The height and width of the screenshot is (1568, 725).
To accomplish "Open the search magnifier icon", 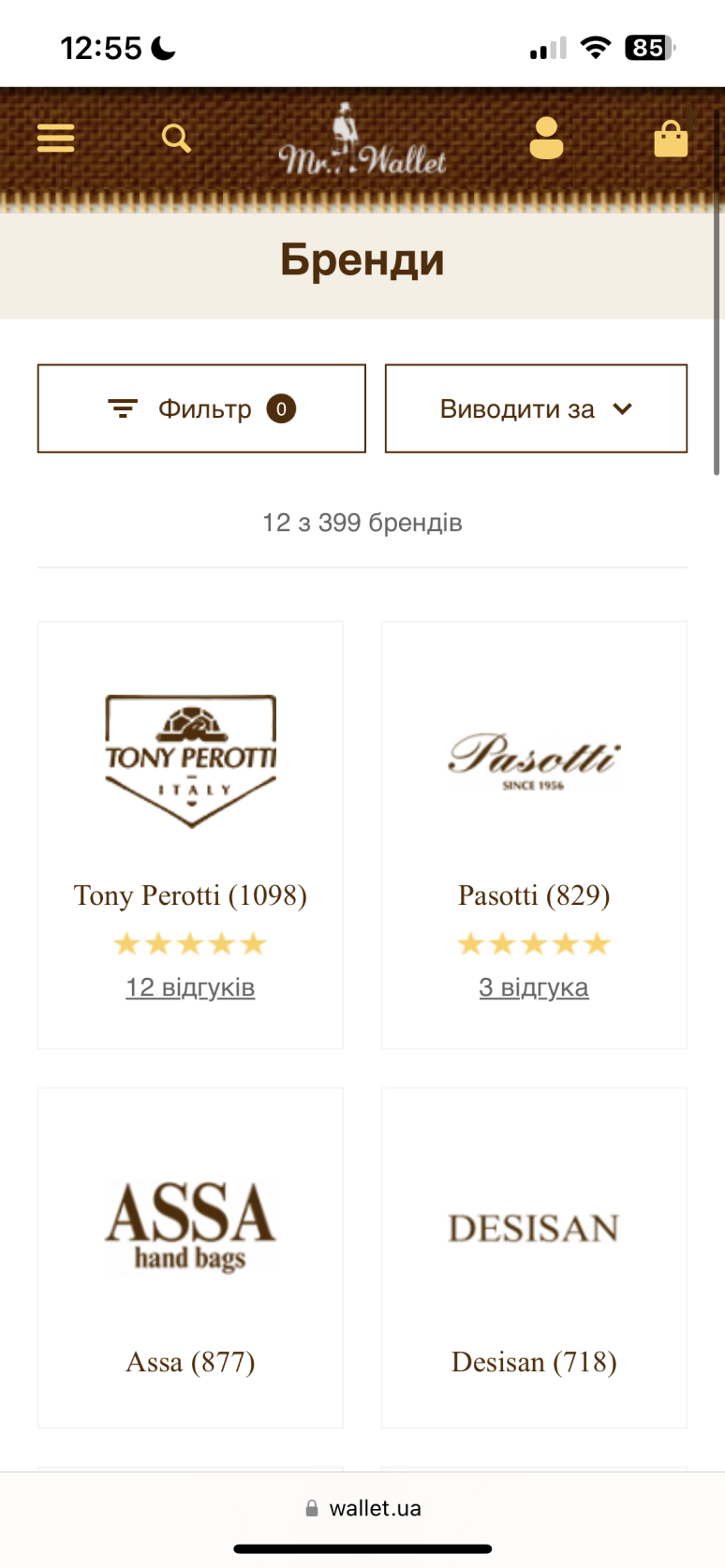I will click(x=176, y=139).
